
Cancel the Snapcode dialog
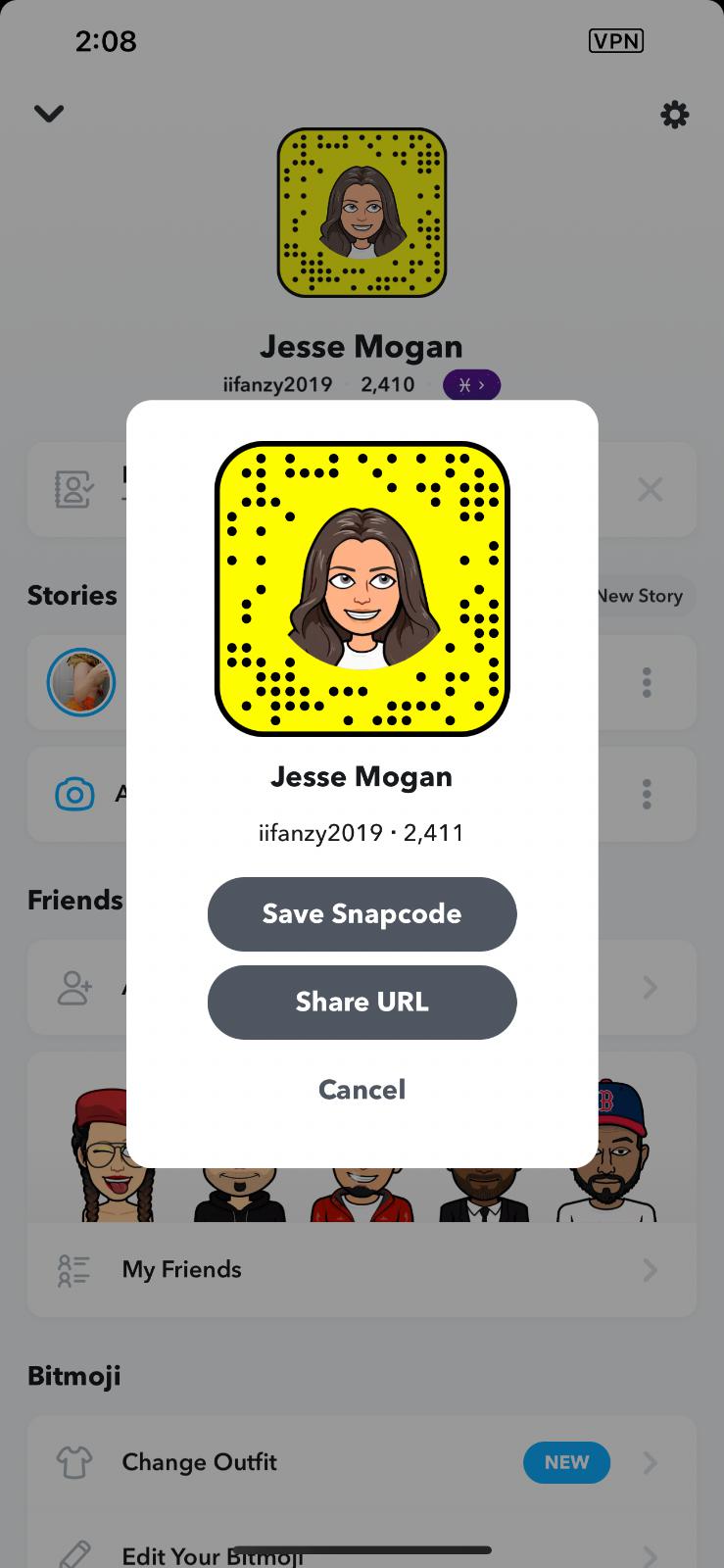pos(362,1090)
